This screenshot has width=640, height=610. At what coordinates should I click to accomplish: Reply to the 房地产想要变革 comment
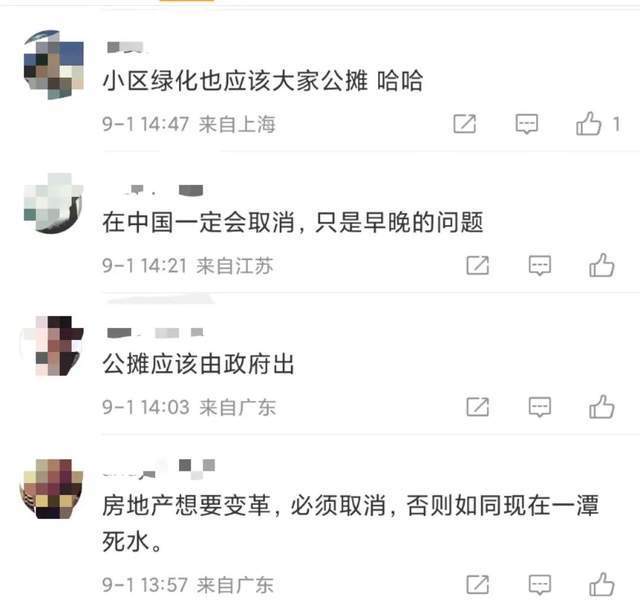point(540,584)
